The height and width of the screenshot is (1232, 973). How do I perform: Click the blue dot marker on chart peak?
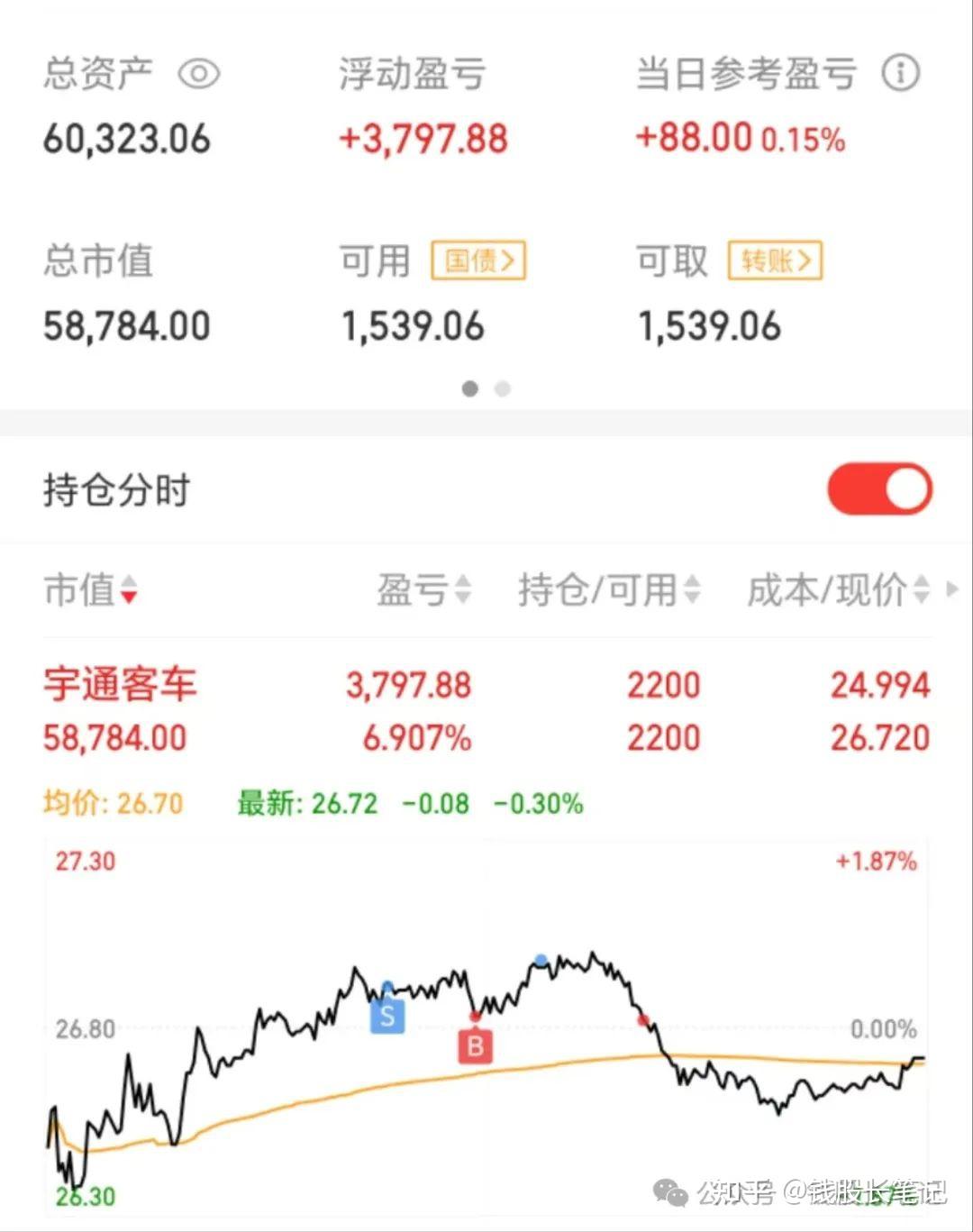click(x=541, y=959)
